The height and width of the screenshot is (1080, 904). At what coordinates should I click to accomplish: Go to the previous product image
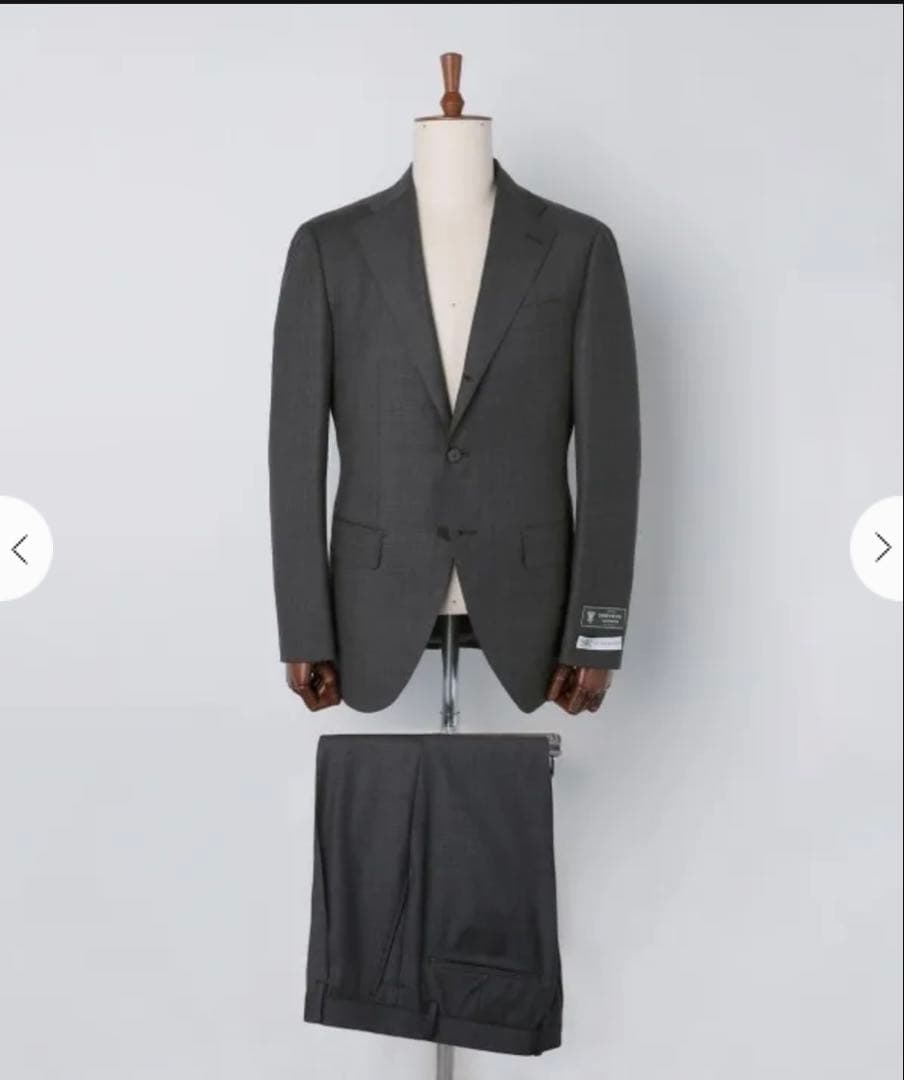(x=20, y=548)
